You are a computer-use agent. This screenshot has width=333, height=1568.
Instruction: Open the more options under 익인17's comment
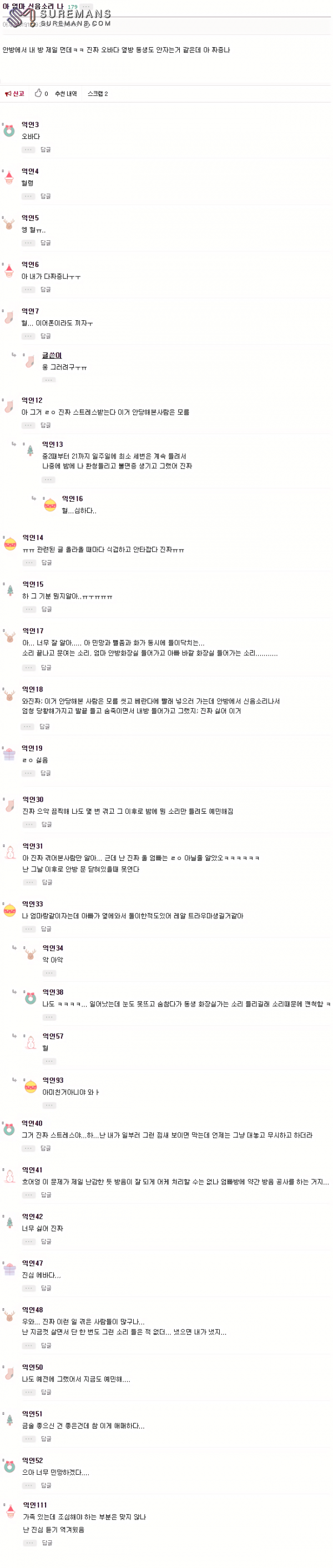[x=29, y=668]
